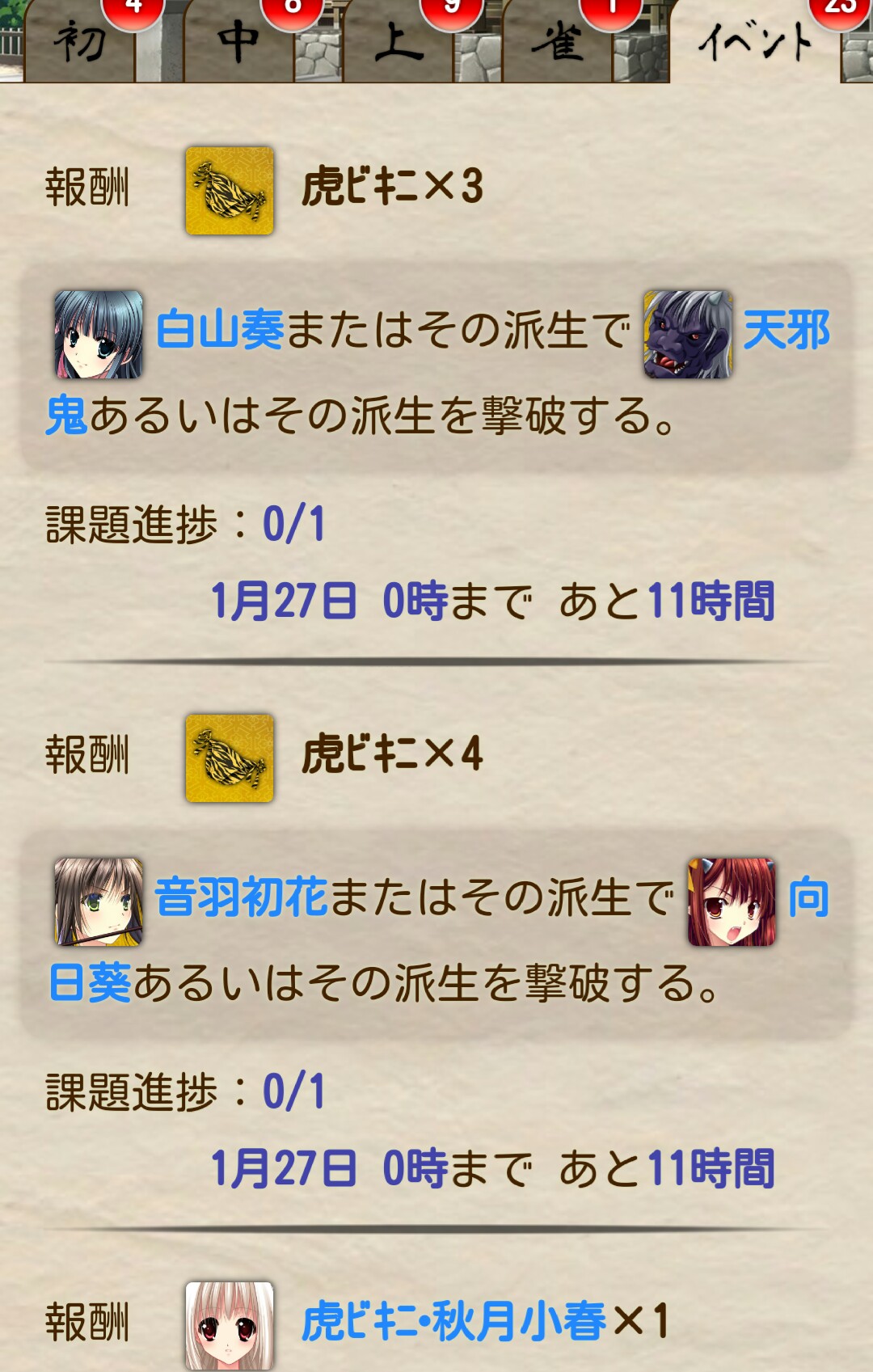Open the 向日葵 character link

pos(808,898)
